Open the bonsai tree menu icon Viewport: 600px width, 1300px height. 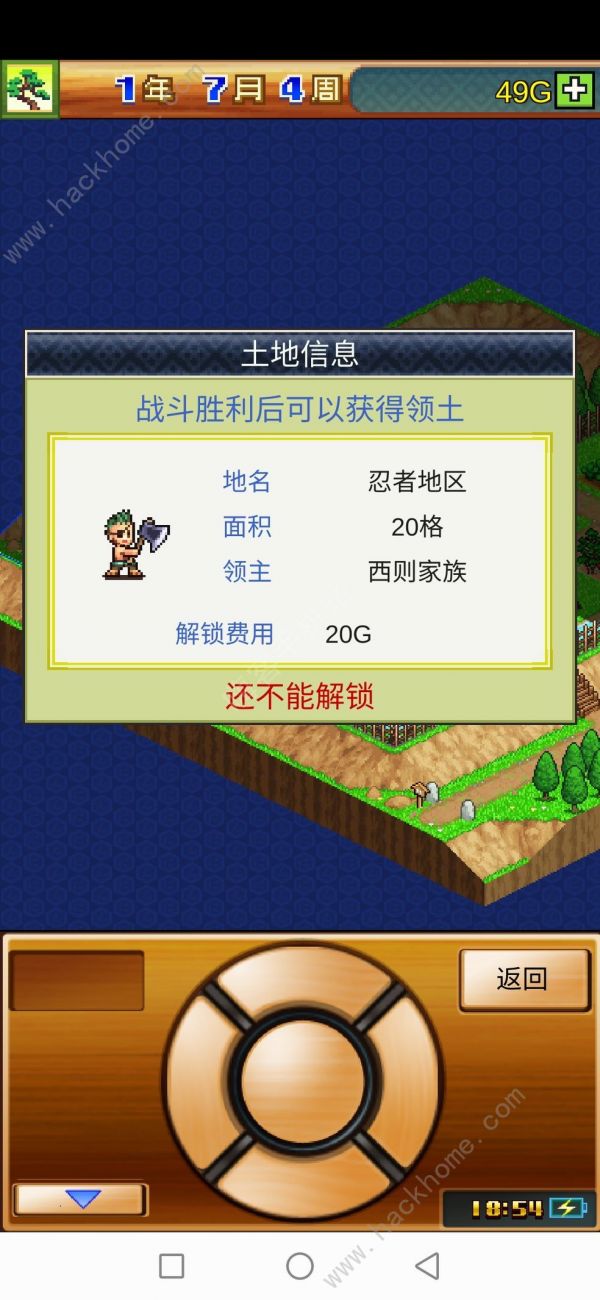click(x=29, y=90)
